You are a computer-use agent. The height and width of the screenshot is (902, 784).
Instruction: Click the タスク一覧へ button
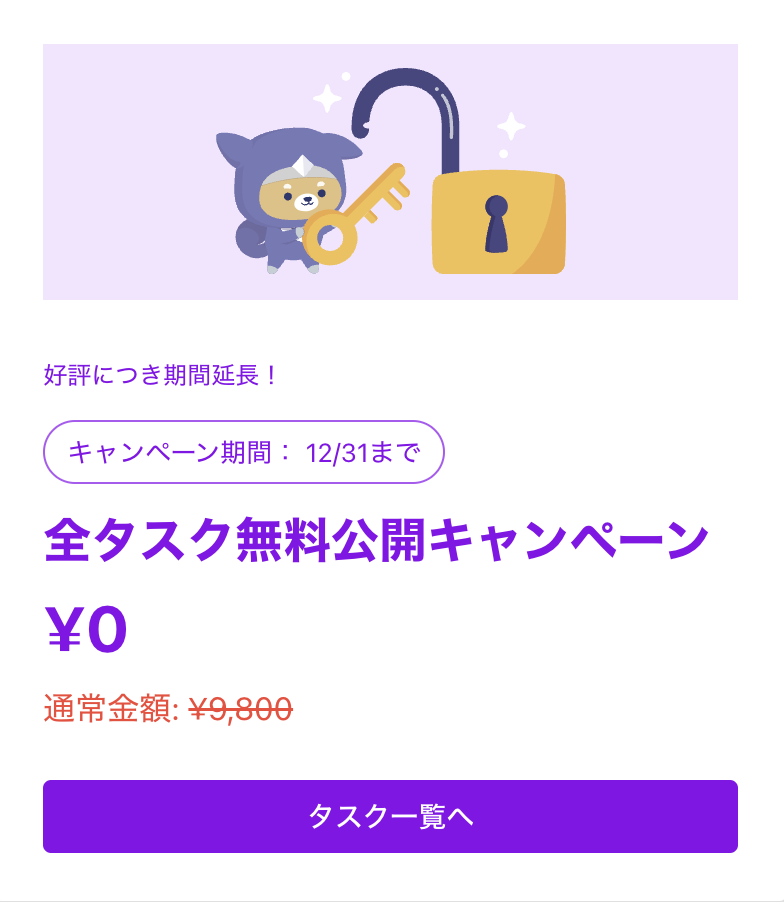pos(392,818)
